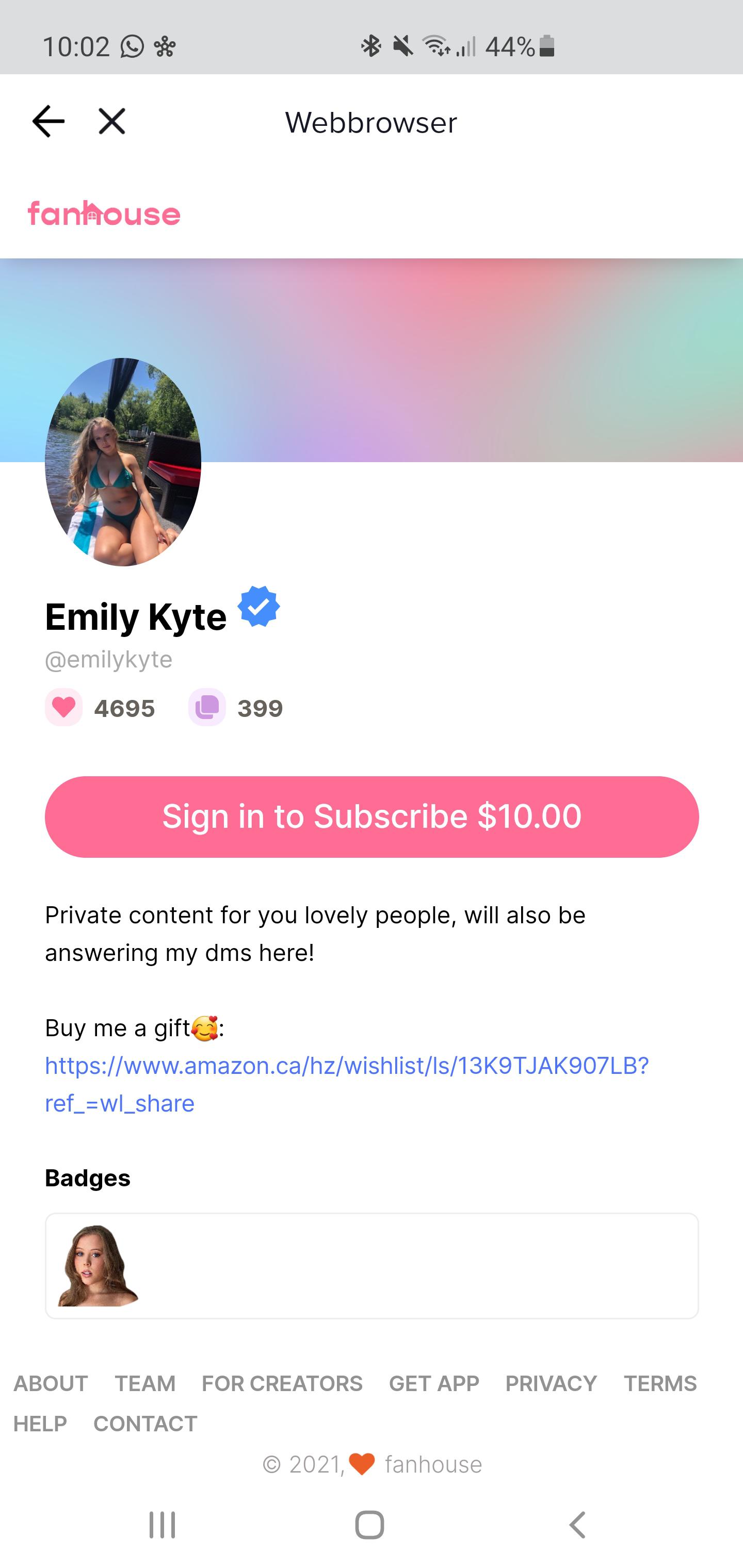Click the fanhouse logo
This screenshot has height=1568, width=743.
104,214
